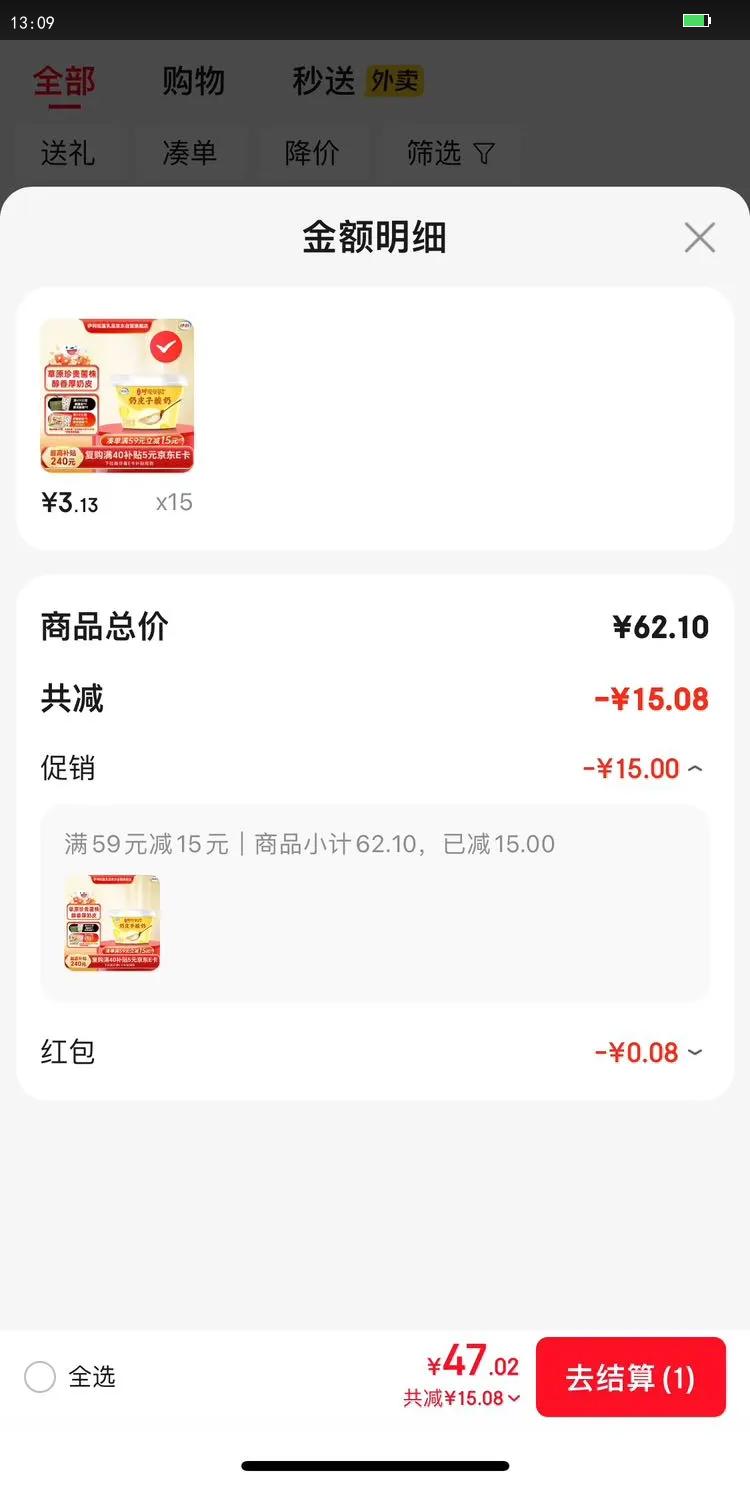The width and height of the screenshot is (750, 1487).
Task: Select all items with 全选
Action: pyautogui.click(x=40, y=1377)
